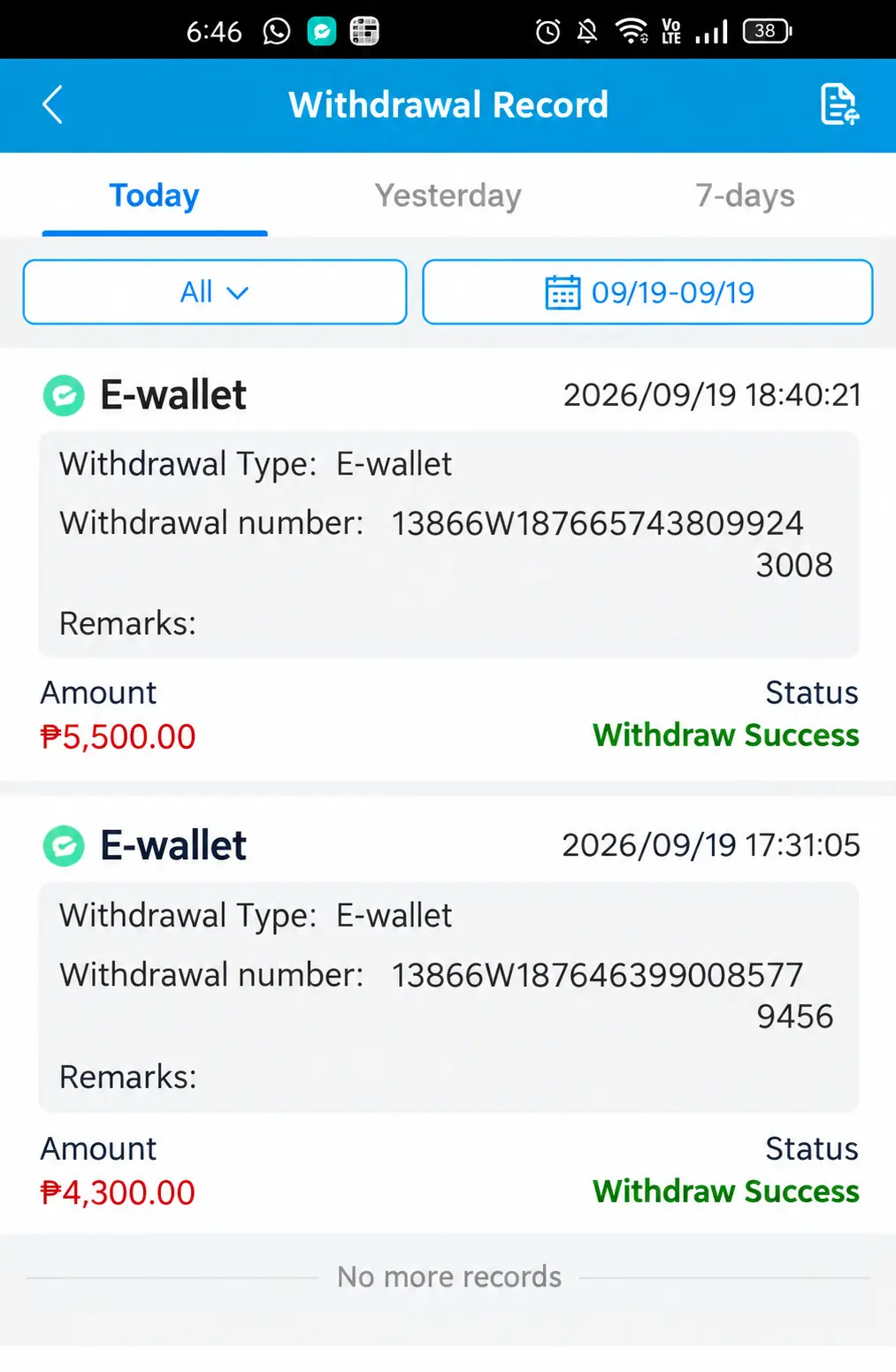Switch to the Yesterday tab

[448, 195]
